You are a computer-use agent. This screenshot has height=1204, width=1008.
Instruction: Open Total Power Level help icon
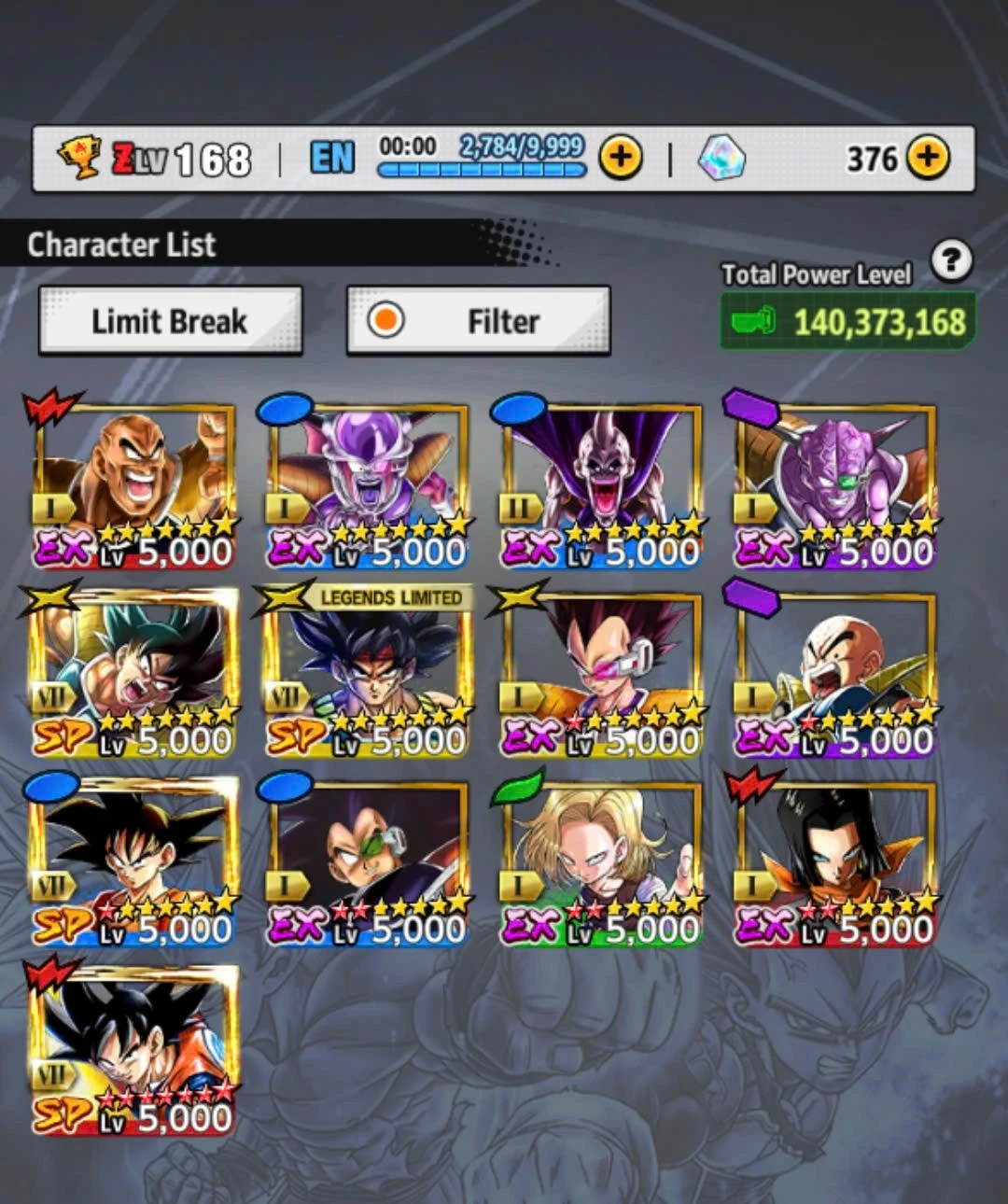coord(951,261)
